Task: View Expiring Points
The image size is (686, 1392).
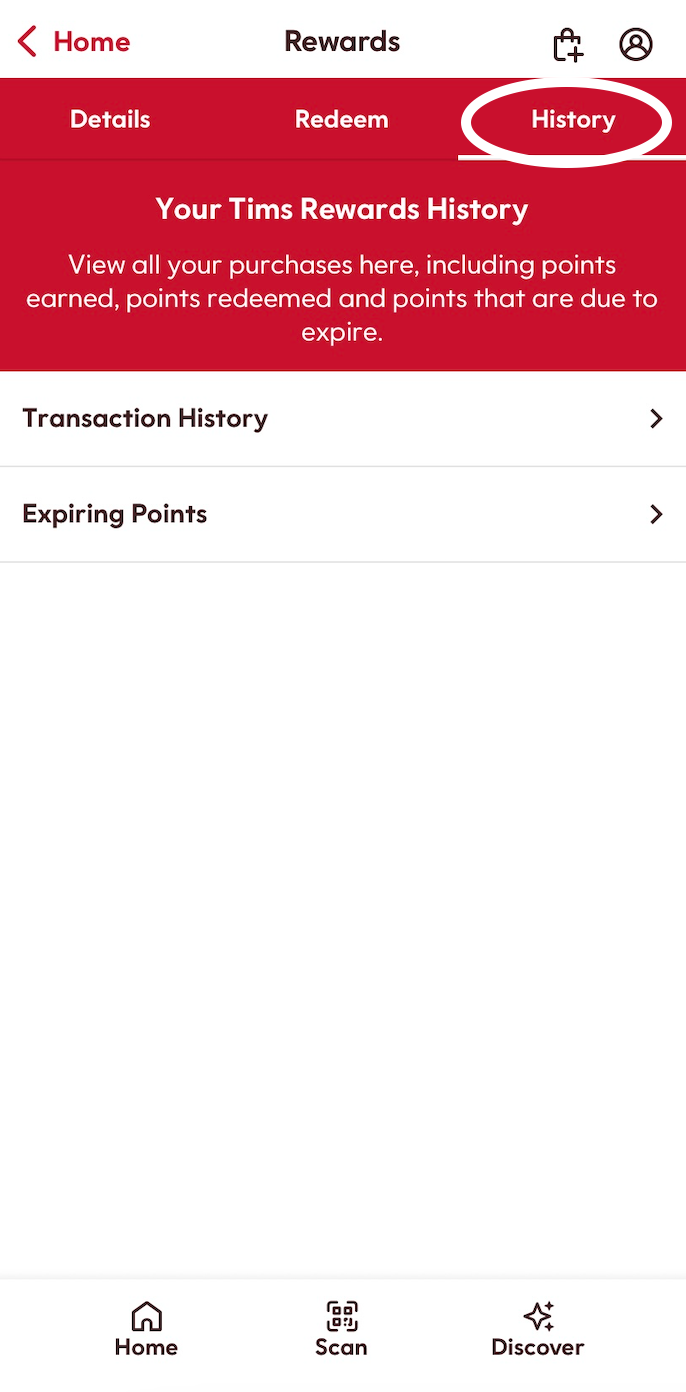Action: [x=343, y=514]
